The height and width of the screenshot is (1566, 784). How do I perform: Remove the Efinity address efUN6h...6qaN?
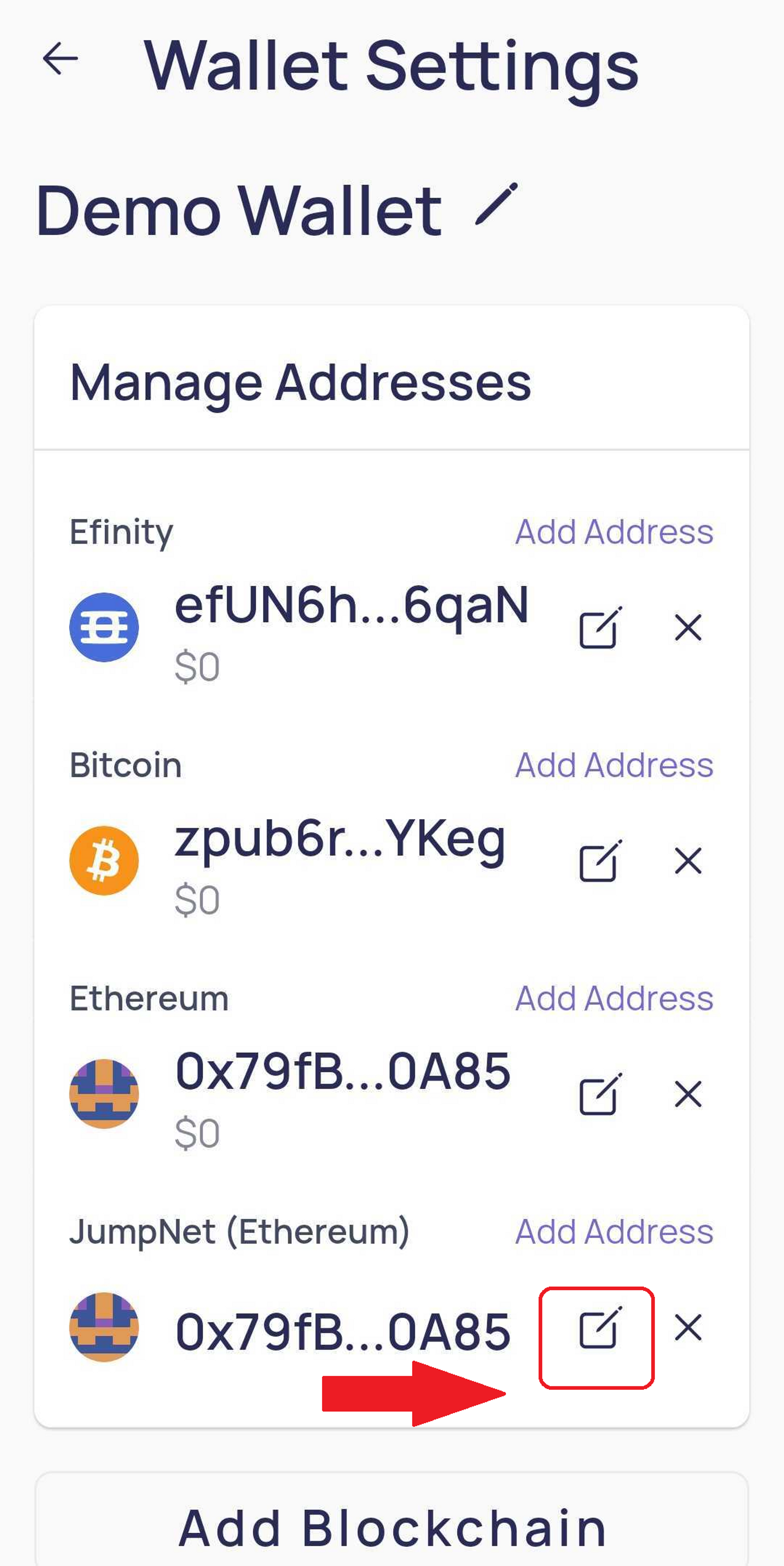pos(688,627)
